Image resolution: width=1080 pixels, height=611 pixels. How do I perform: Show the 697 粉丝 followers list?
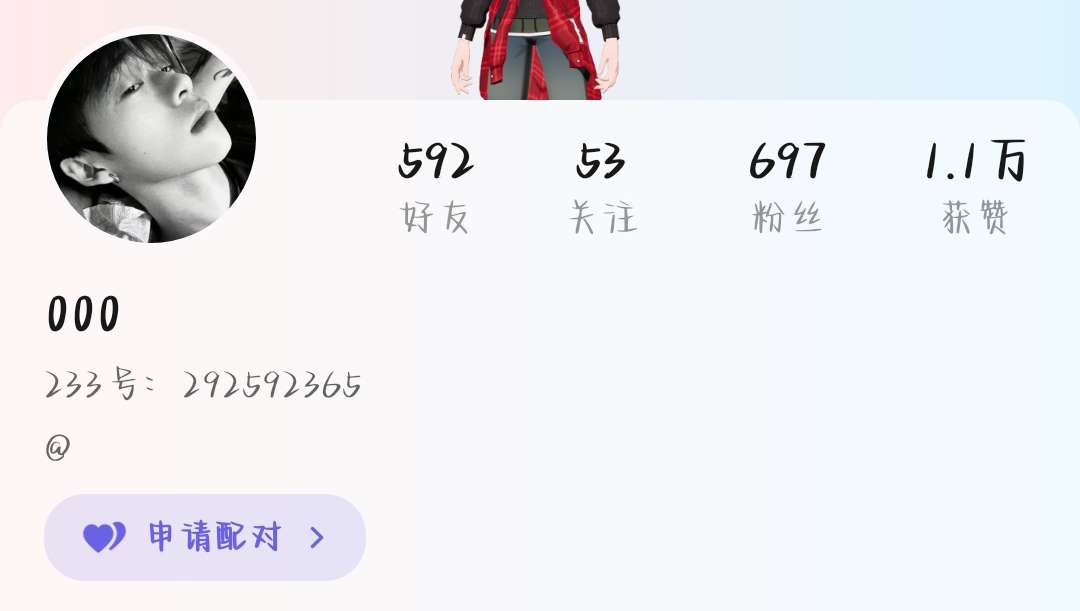[x=788, y=188]
